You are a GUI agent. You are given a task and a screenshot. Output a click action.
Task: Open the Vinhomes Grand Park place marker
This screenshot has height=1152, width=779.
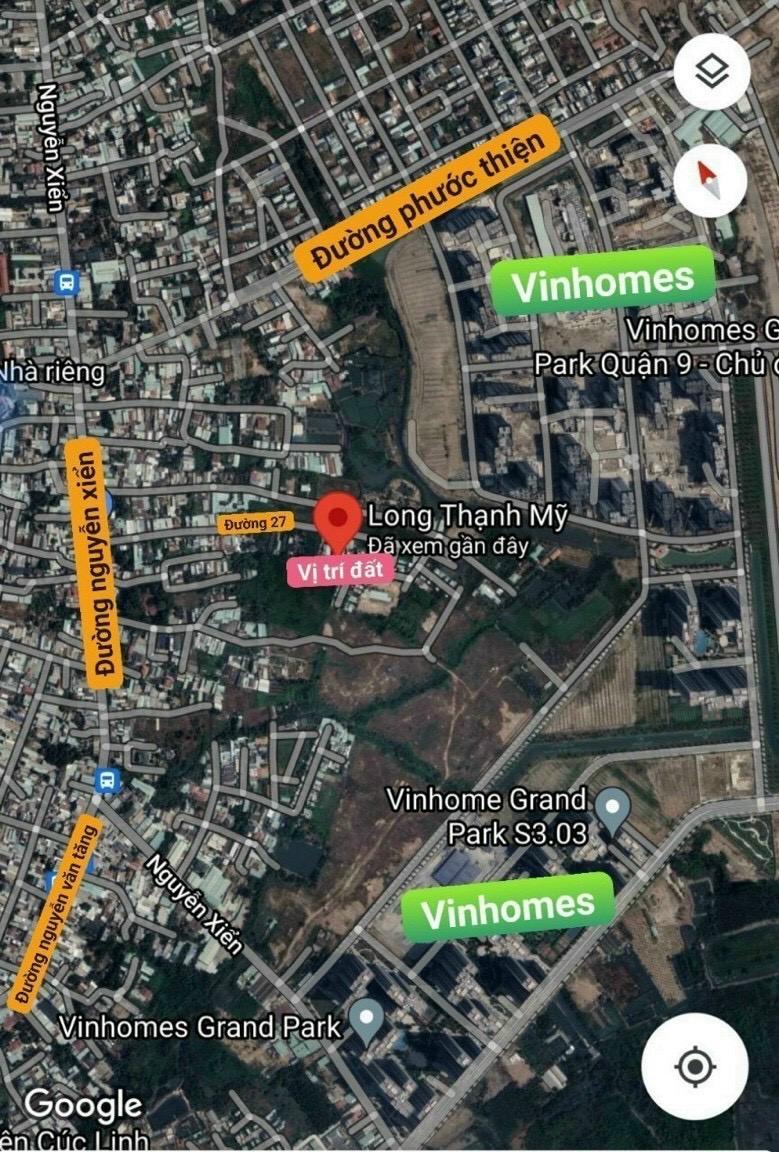coord(368,1018)
